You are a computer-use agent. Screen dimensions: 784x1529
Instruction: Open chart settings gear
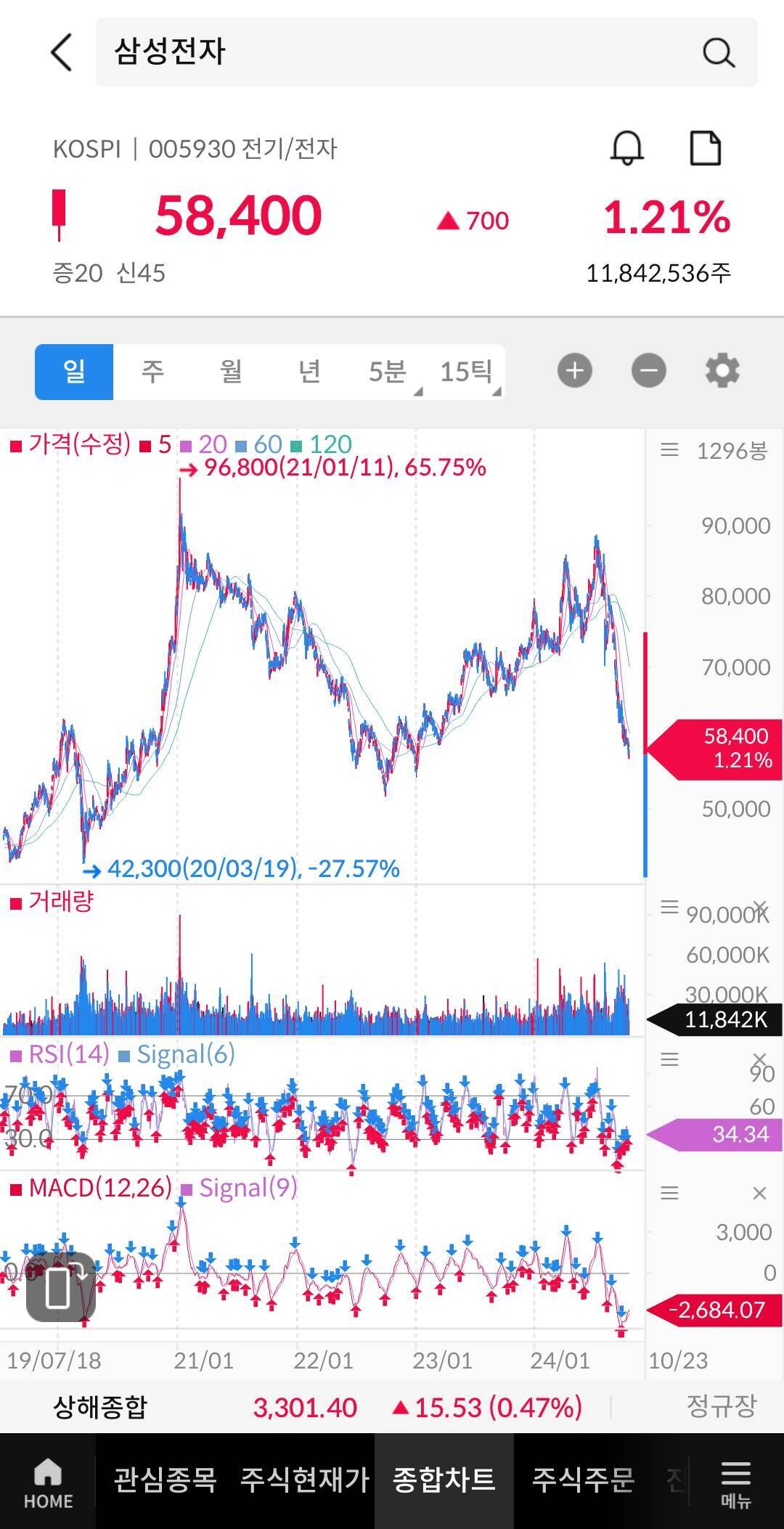[722, 370]
